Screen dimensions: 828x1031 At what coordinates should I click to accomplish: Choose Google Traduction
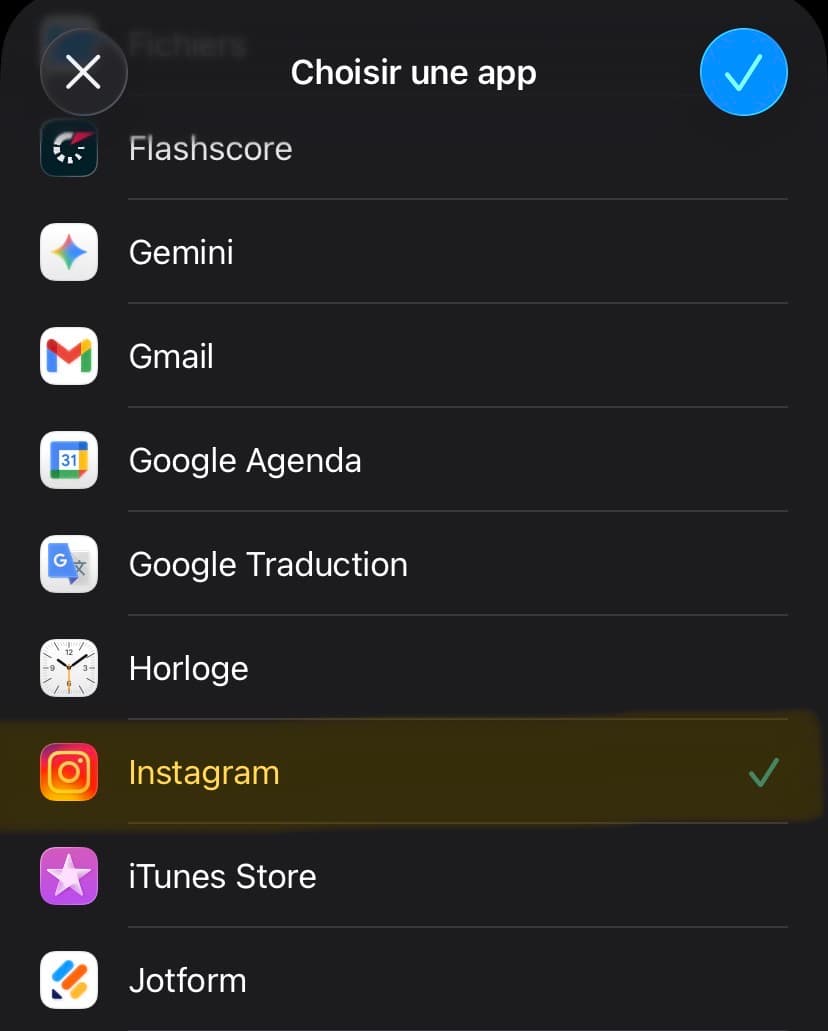tap(268, 564)
